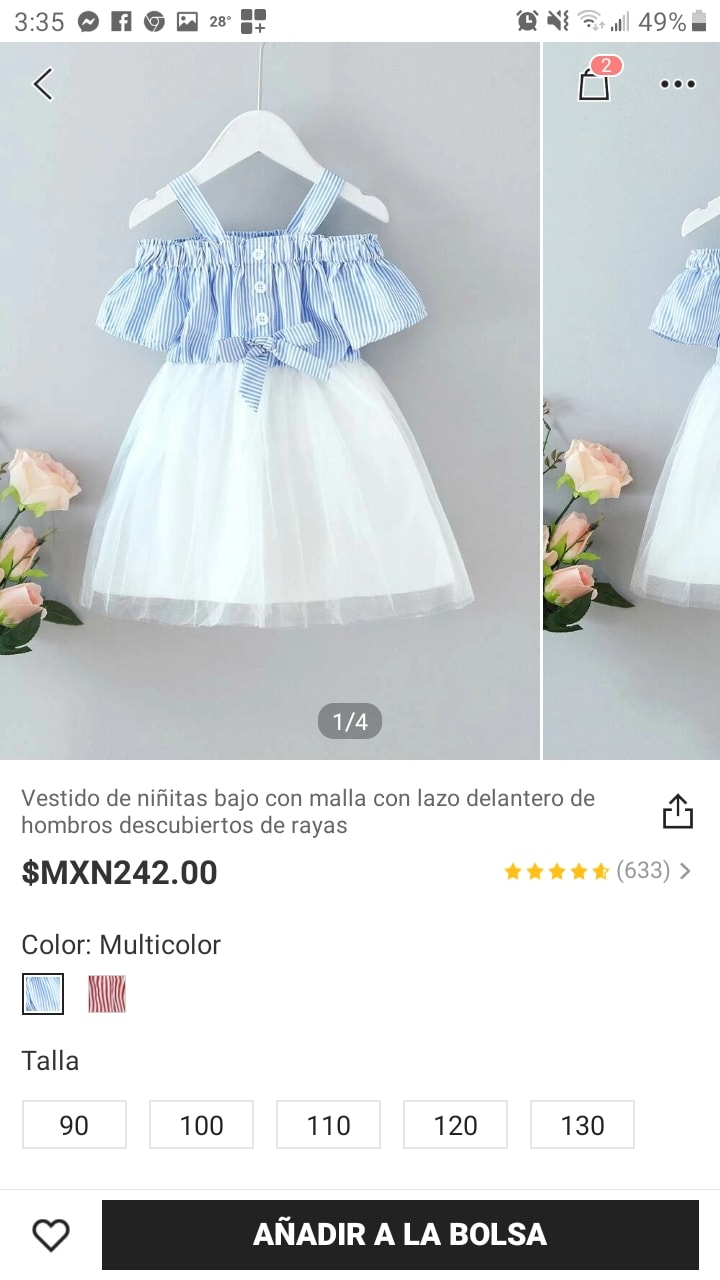This screenshot has height=1280, width=720.
Task: Go back using the arrow icon
Action: click(43, 84)
